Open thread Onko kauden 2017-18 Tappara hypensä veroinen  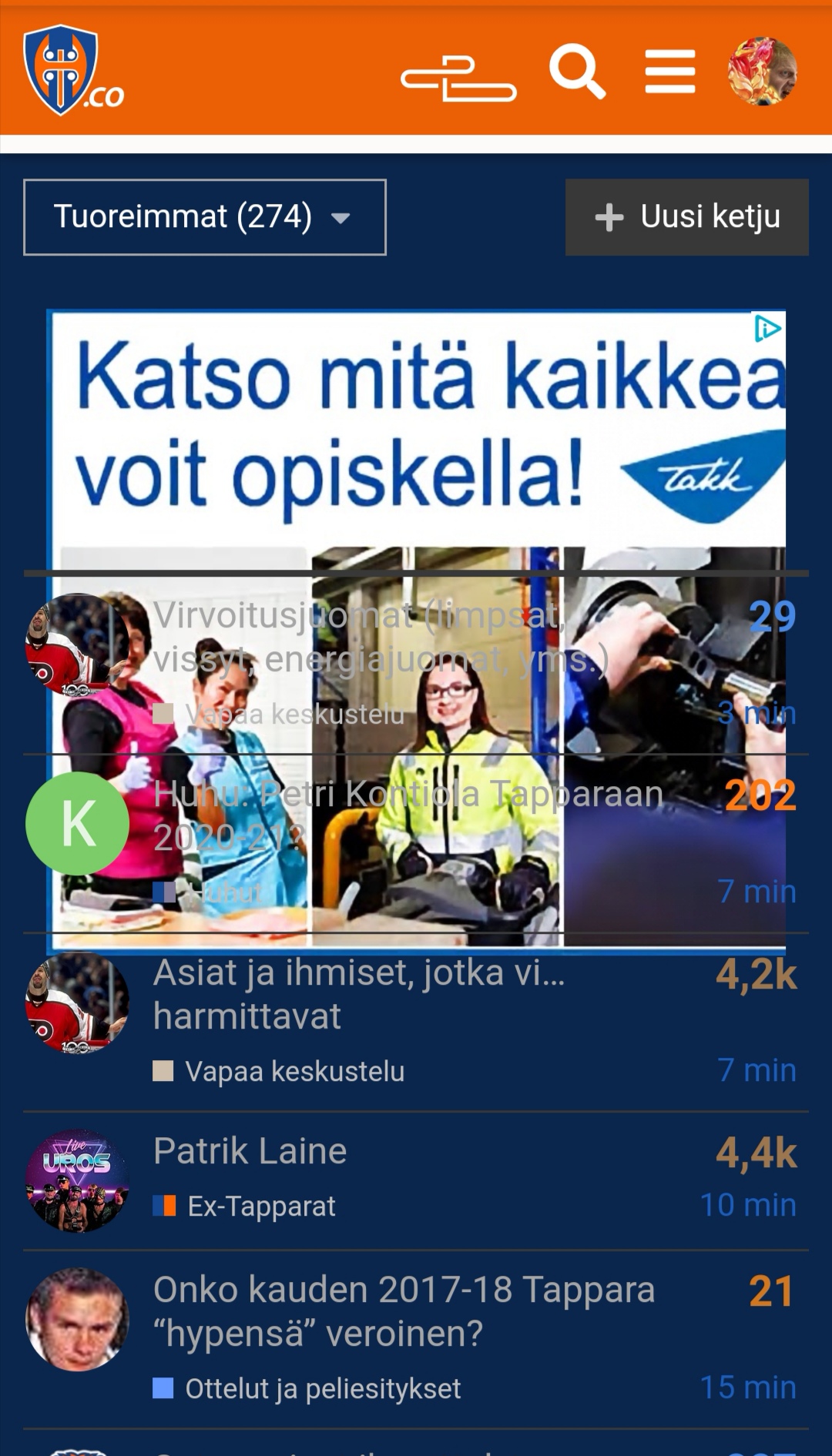[403, 1310]
